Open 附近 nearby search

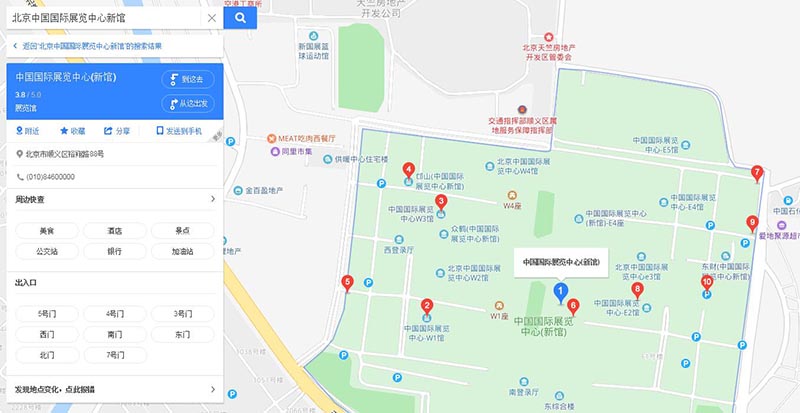pos(28,131)
